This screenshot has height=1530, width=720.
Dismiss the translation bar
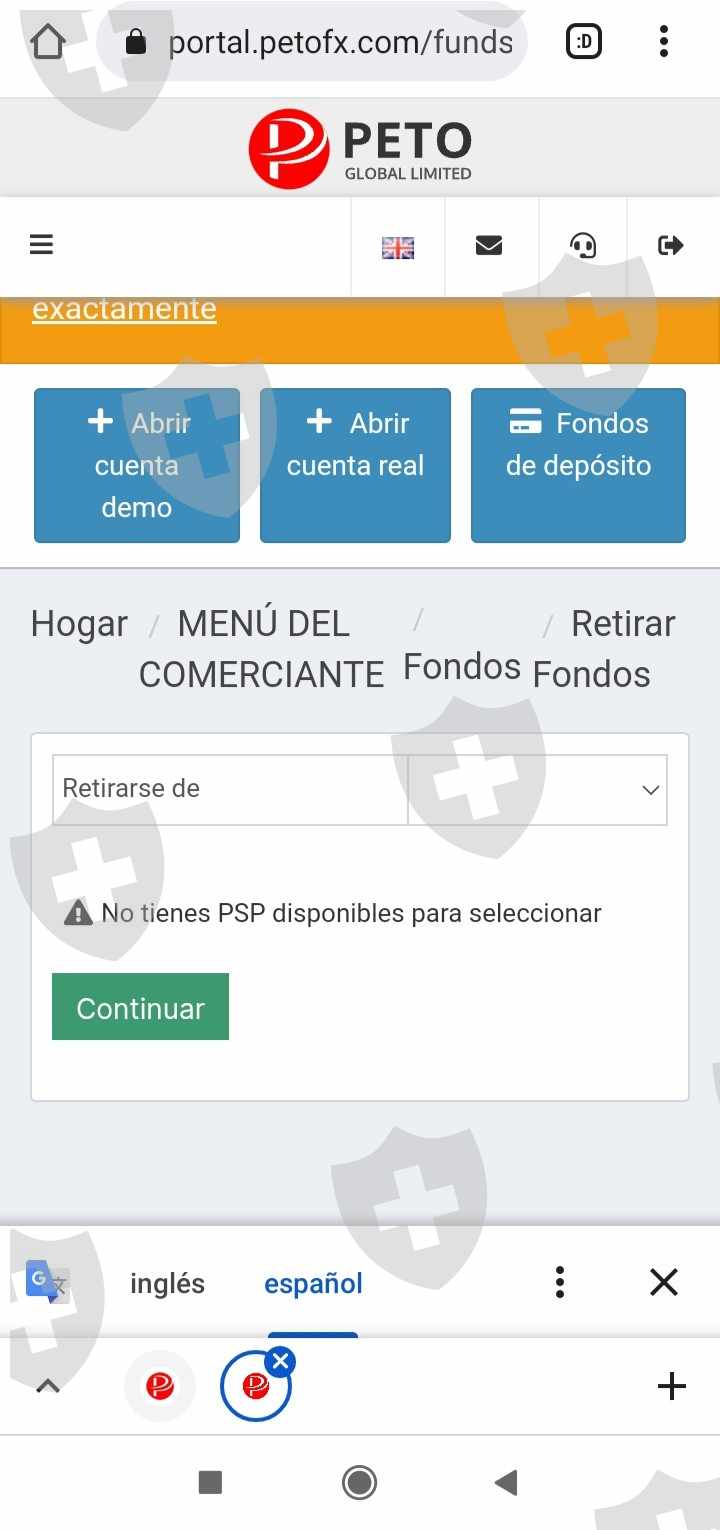[664, 1282]
